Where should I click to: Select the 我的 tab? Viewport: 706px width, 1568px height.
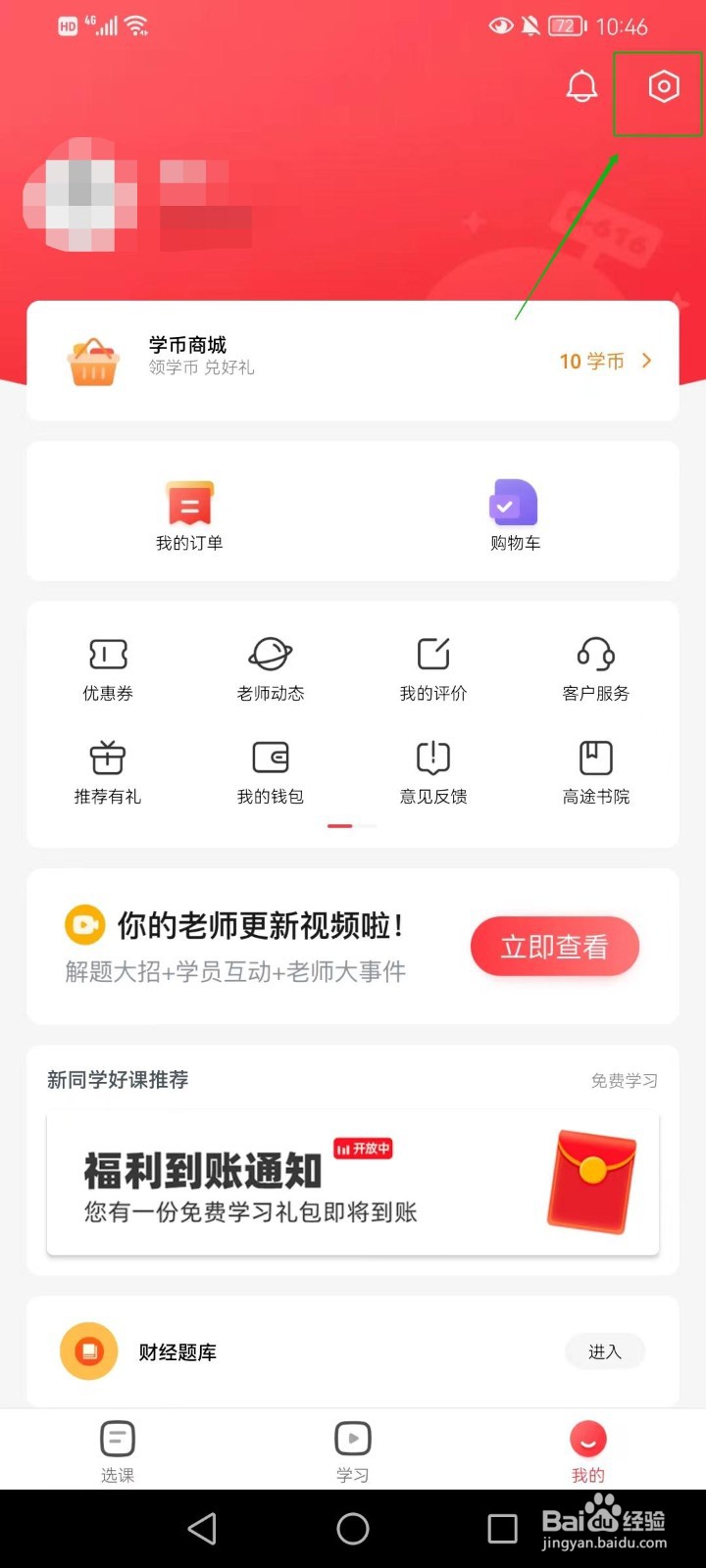(x=588, y=1450)
